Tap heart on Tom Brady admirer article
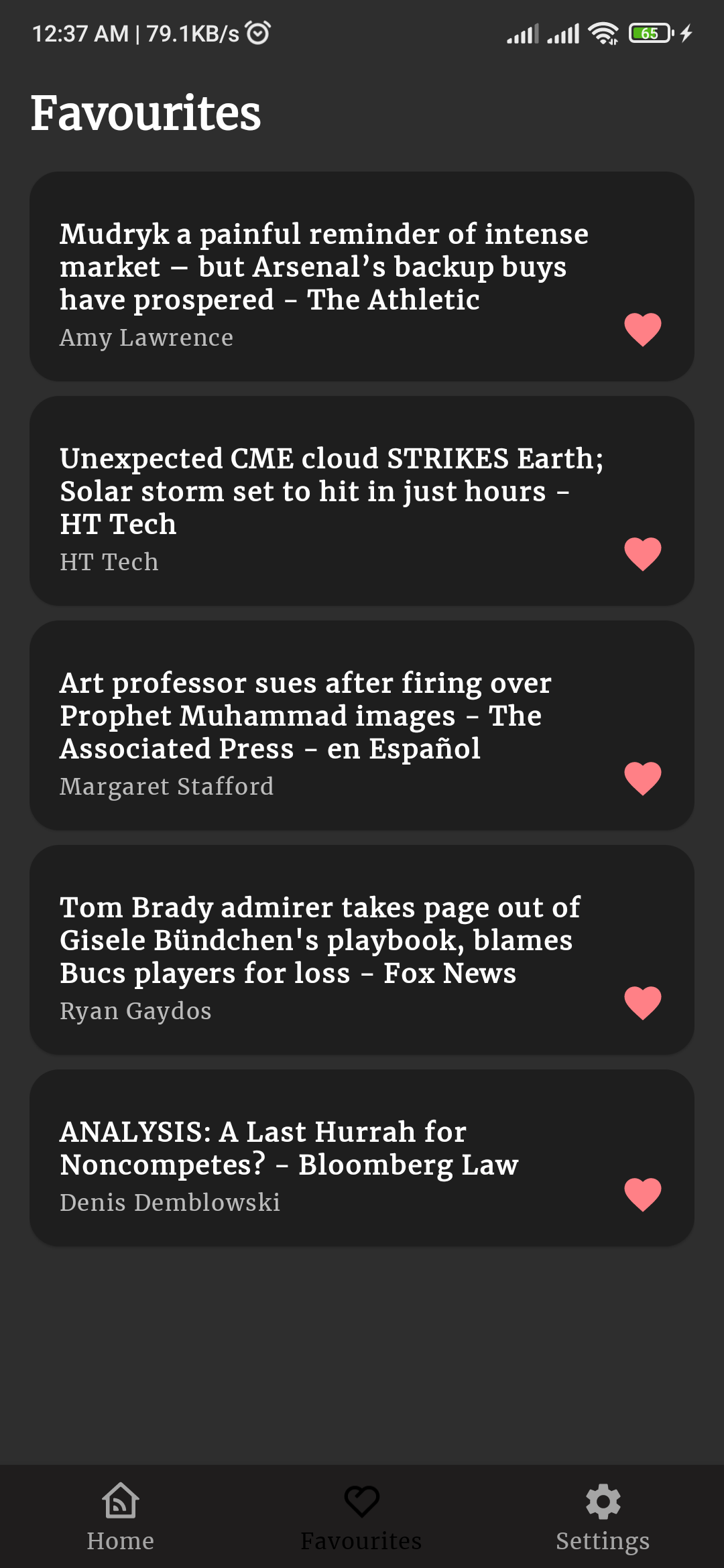This screenshot has height=1568, width=724. pos(642,1002)
